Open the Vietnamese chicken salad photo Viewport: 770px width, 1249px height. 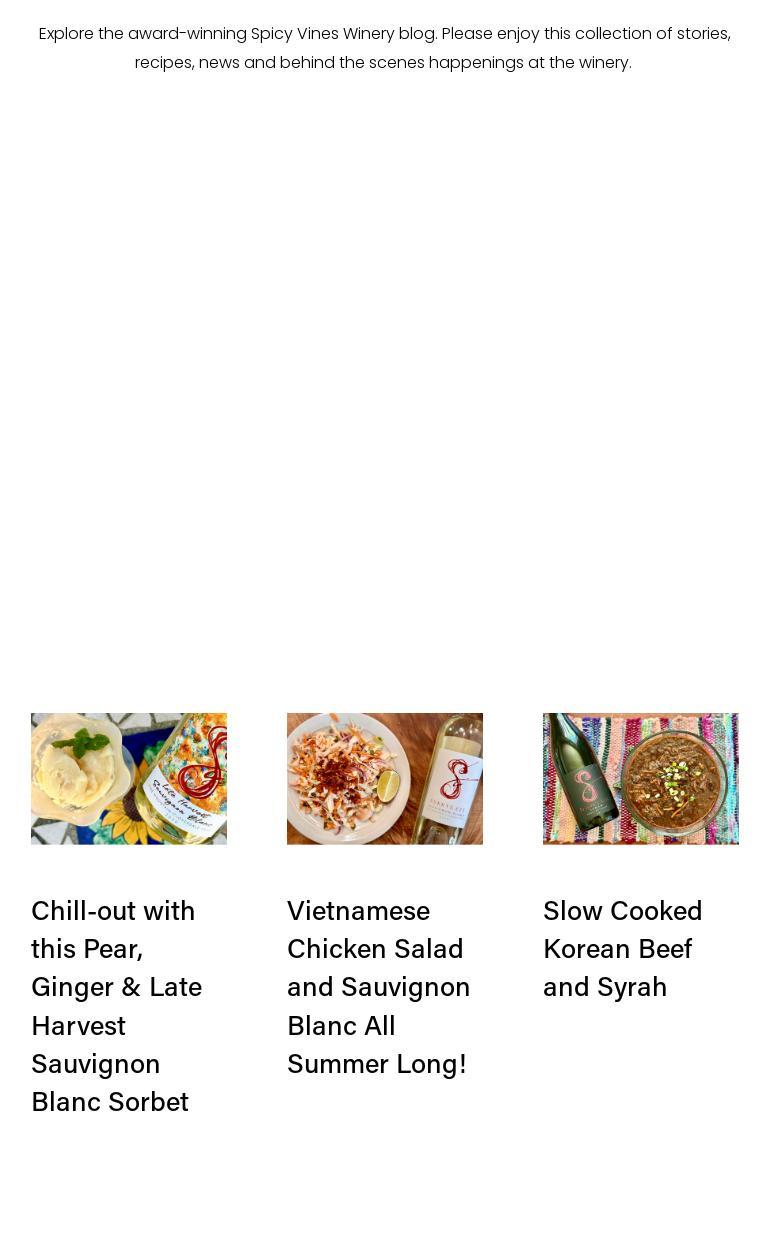point(384,778)
